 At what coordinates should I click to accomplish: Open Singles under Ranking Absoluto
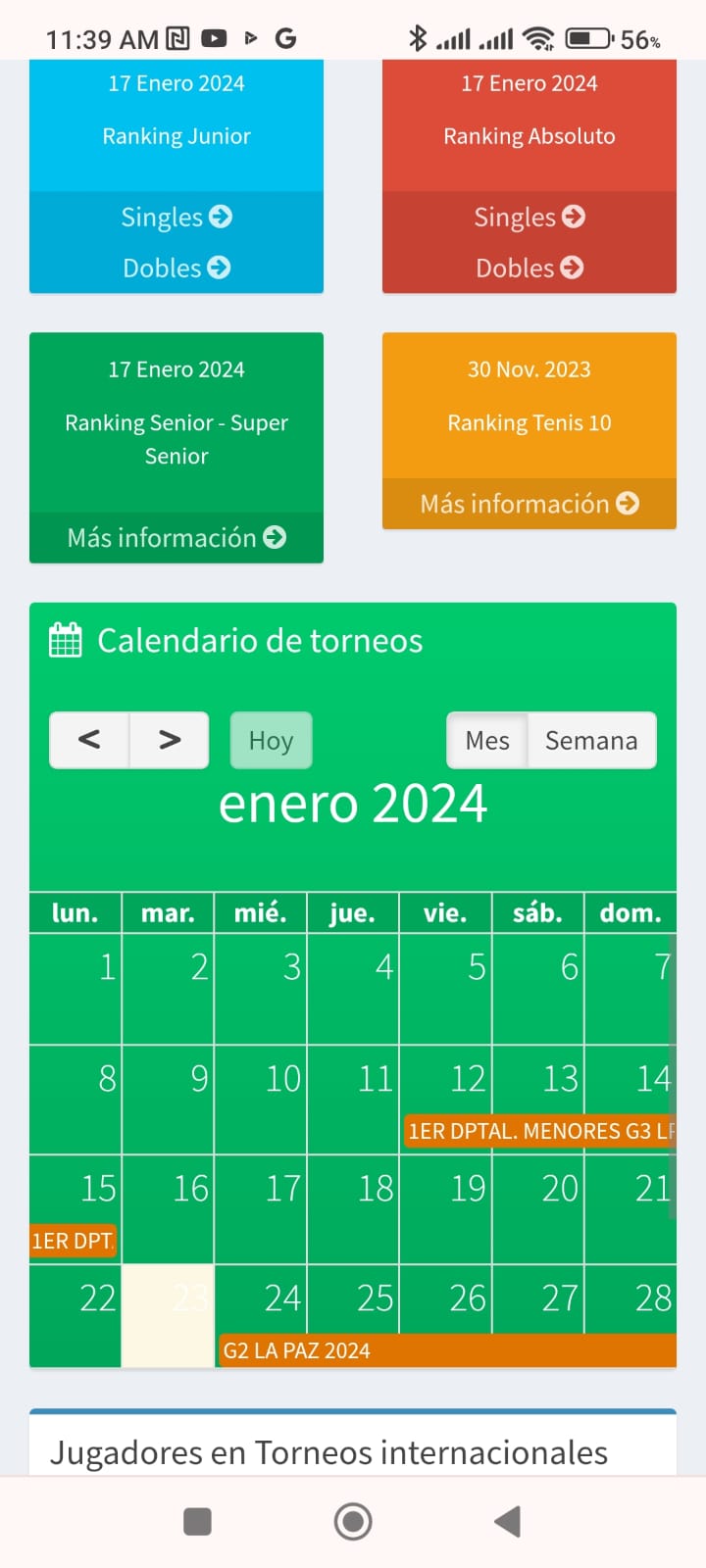point(529,217)
